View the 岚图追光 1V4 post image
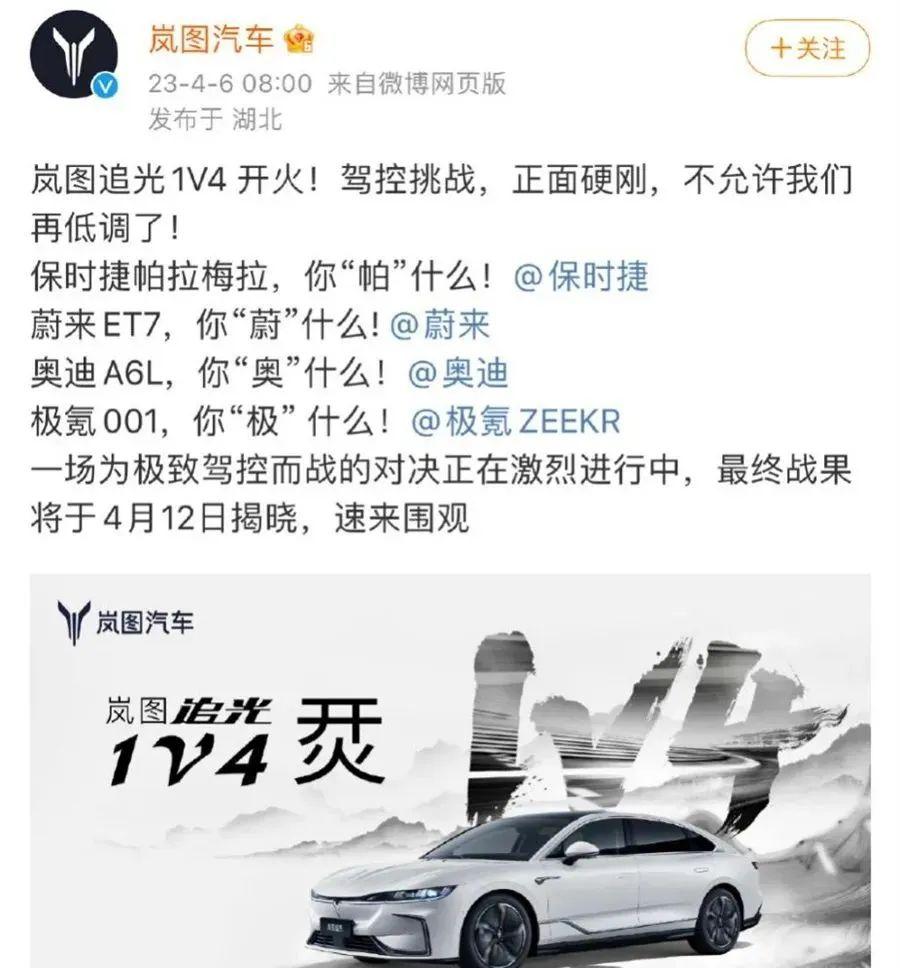 click(449, 770)
